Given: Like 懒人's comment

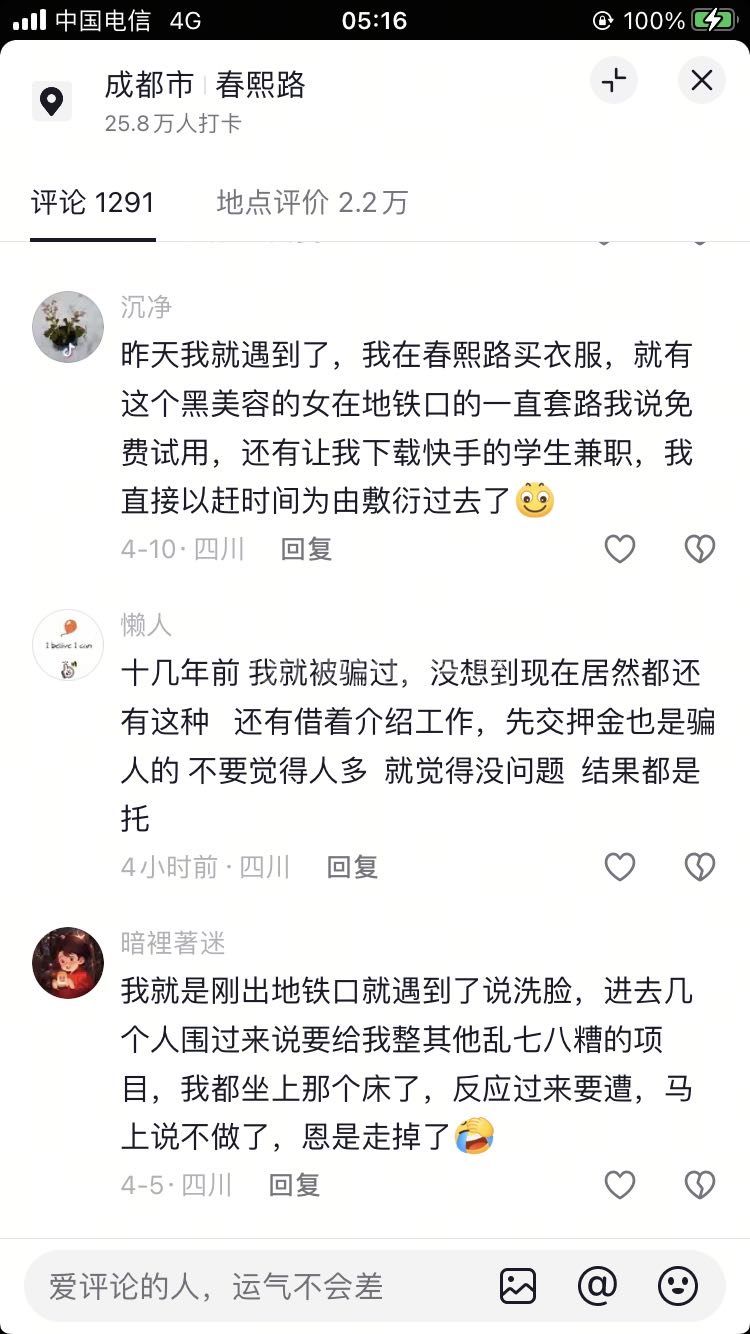Looking at the screenshot, I should point(620,867).
